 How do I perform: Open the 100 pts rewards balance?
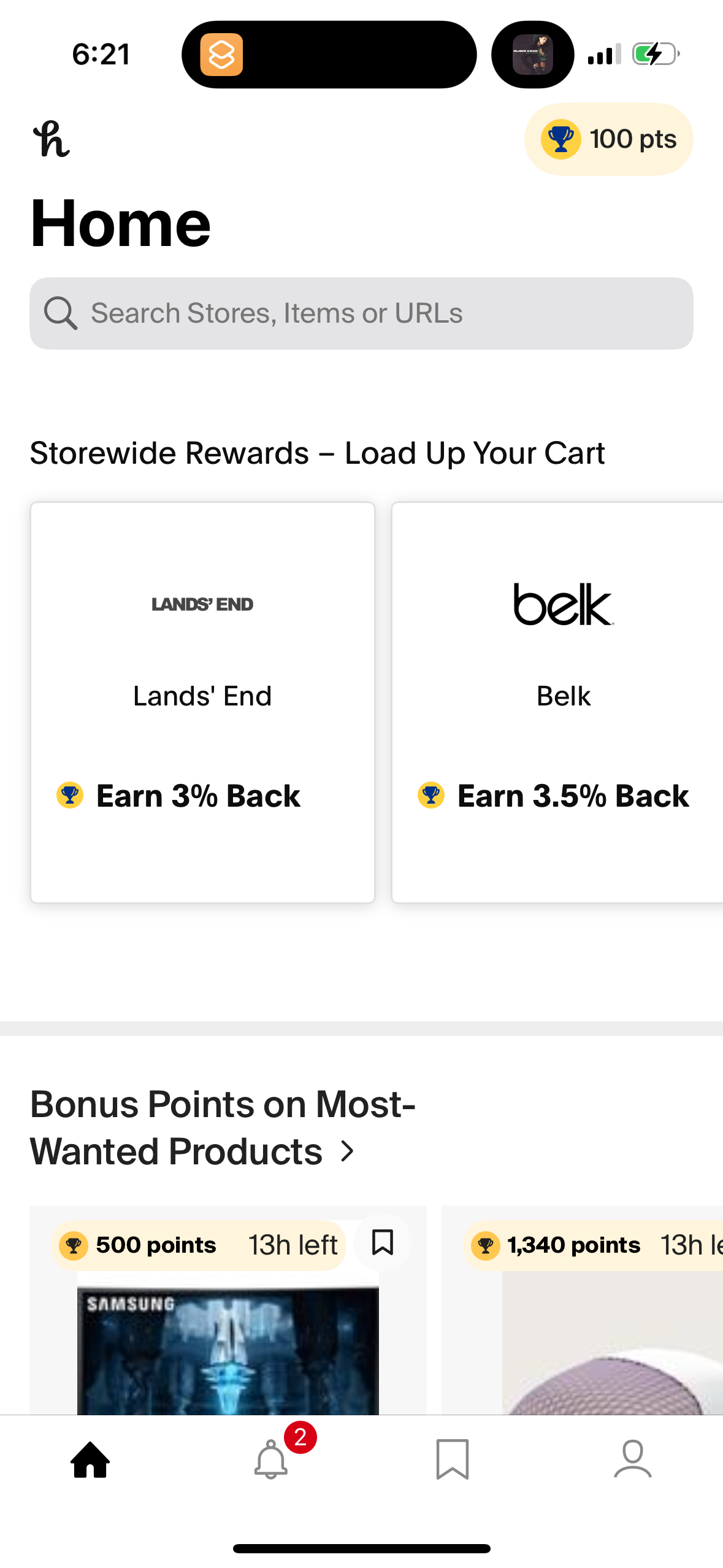[608, 139]
